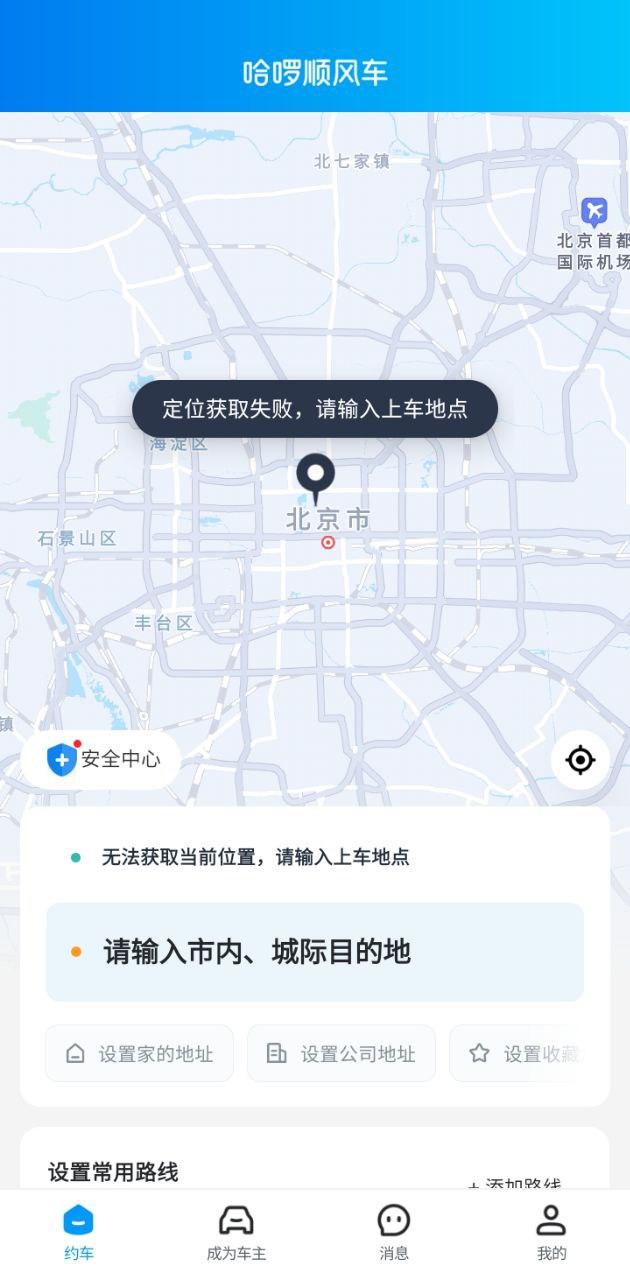Screen dimensions: 630x1280
Task: View the 我的 profile tab
Action: [x=551, y=1232]
